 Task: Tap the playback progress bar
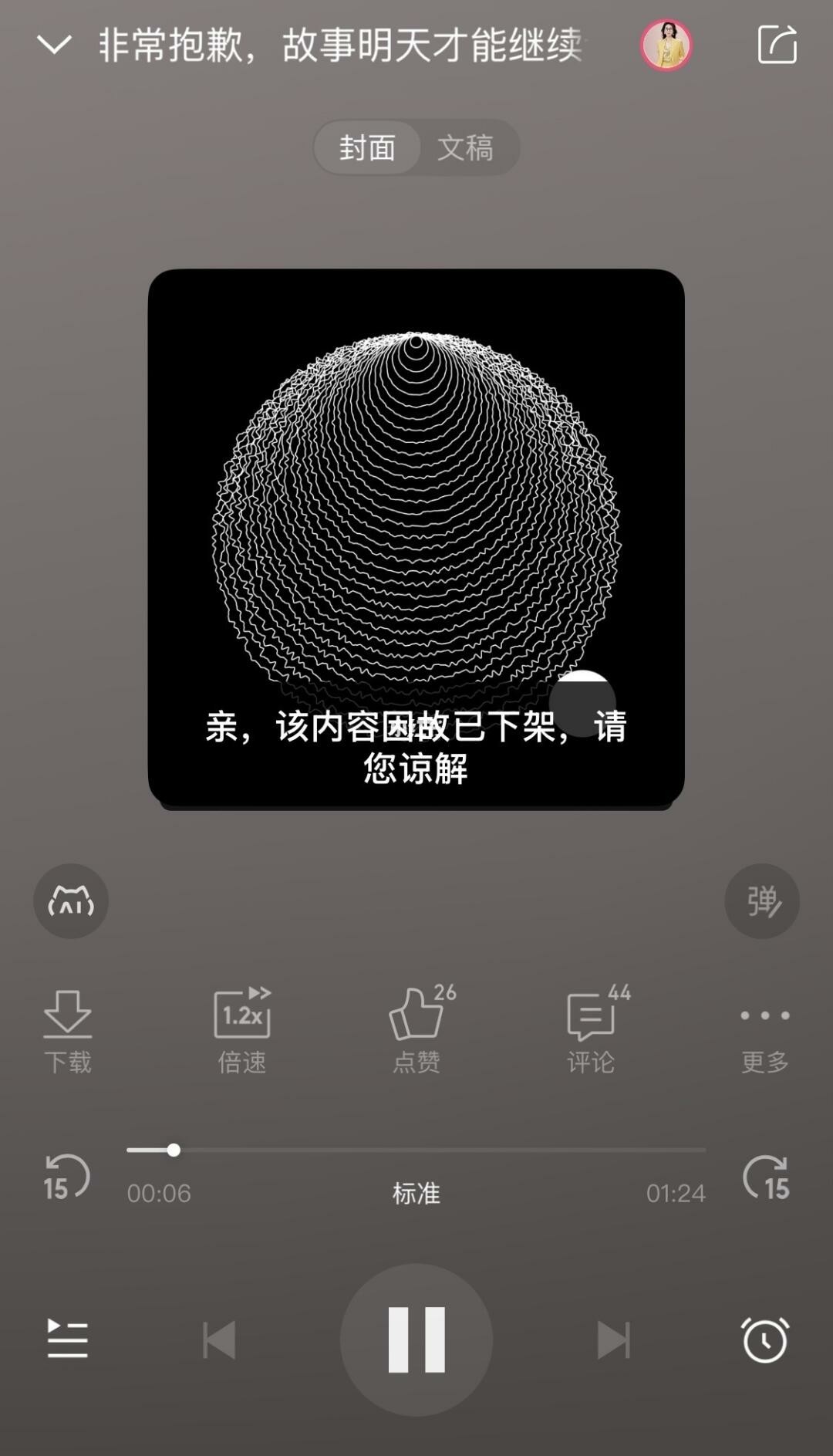416,1150
